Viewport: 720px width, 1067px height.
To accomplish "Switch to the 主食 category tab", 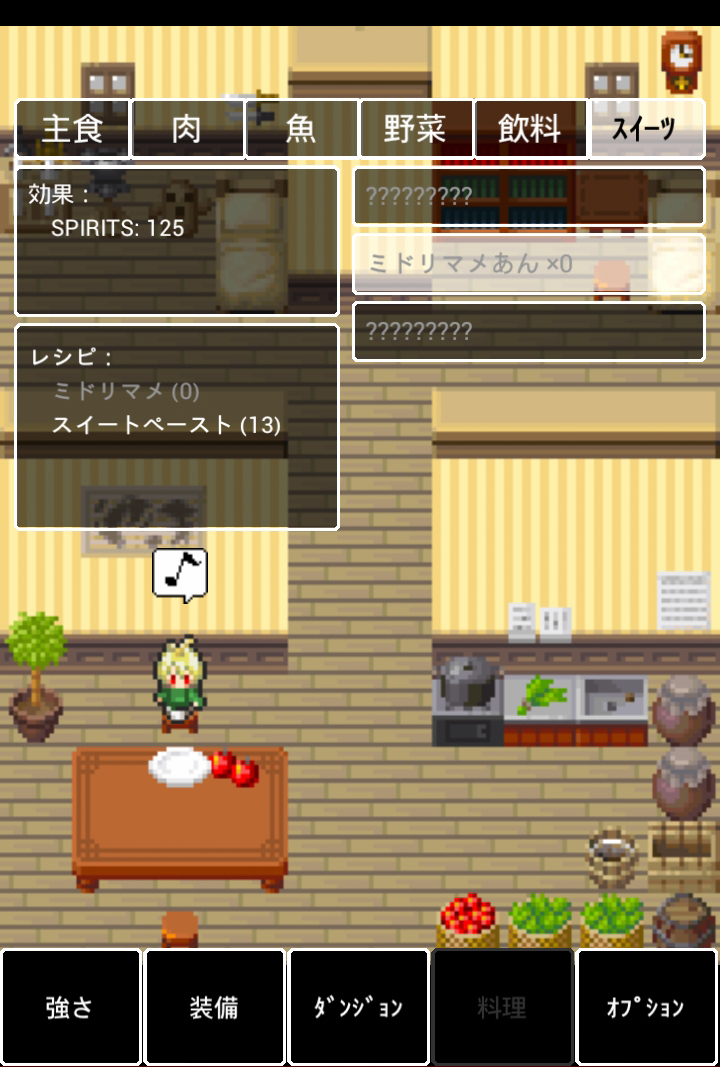I will pyautogui.click(x=73, y=129).
